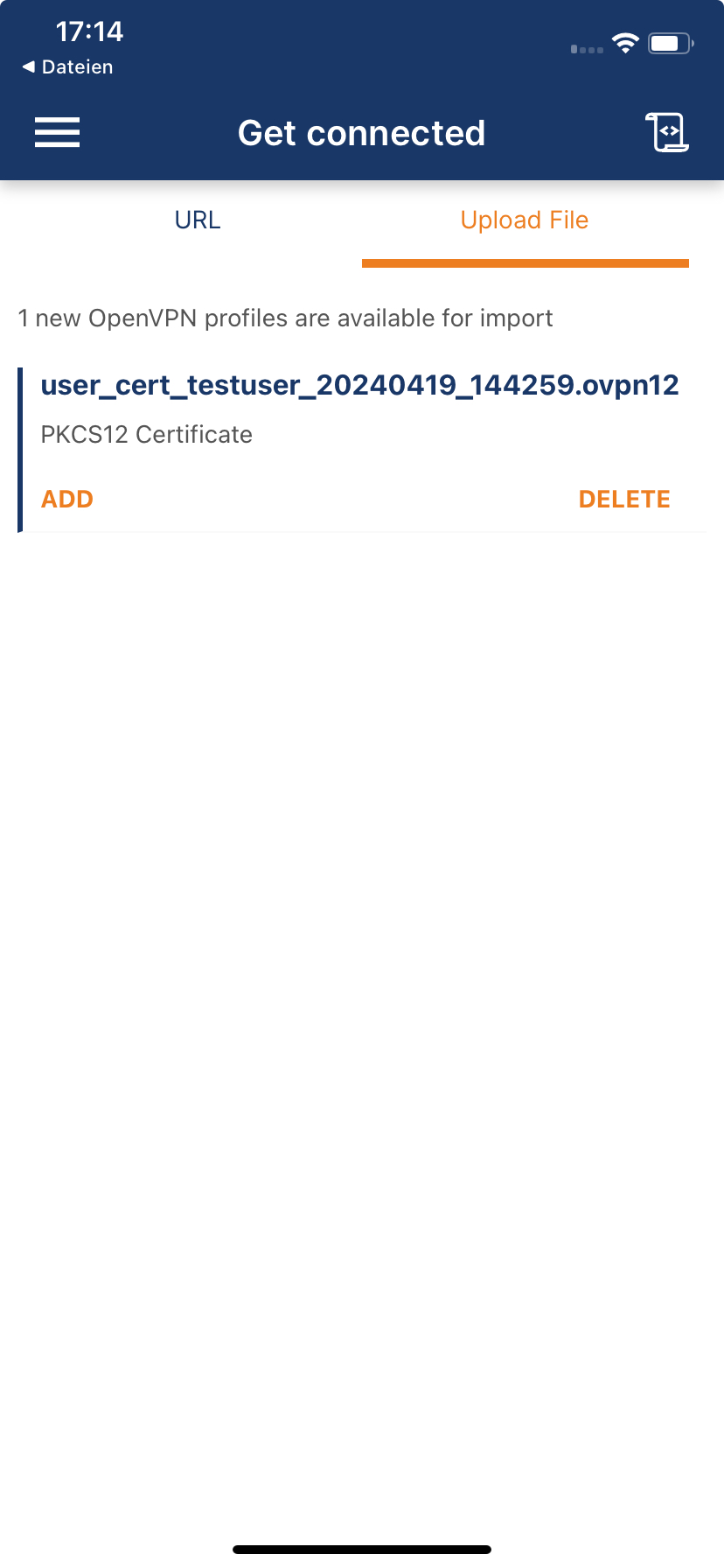Return to Dateien app
This screenshot has height=1568, width=724.
67,67
